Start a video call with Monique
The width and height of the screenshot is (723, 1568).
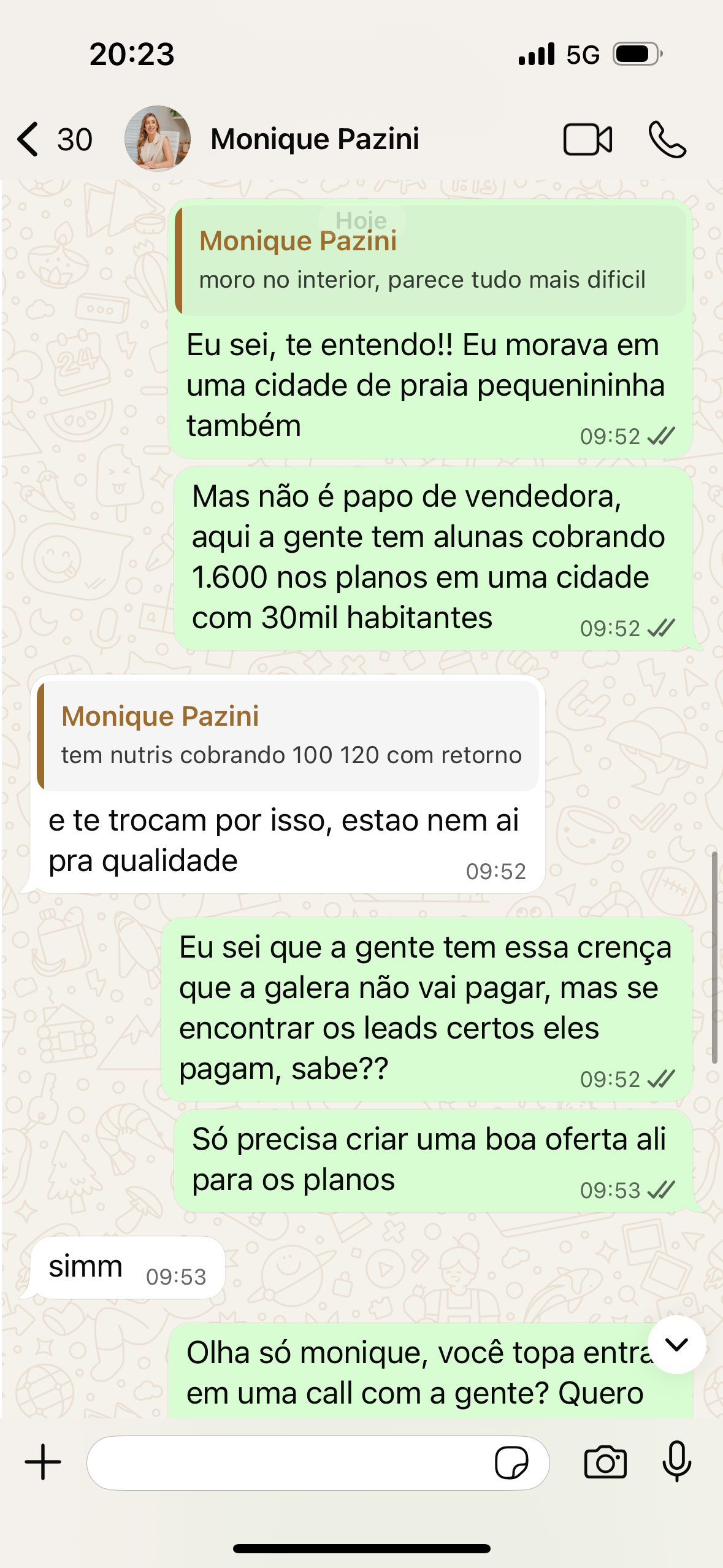(x=587, y=140)
